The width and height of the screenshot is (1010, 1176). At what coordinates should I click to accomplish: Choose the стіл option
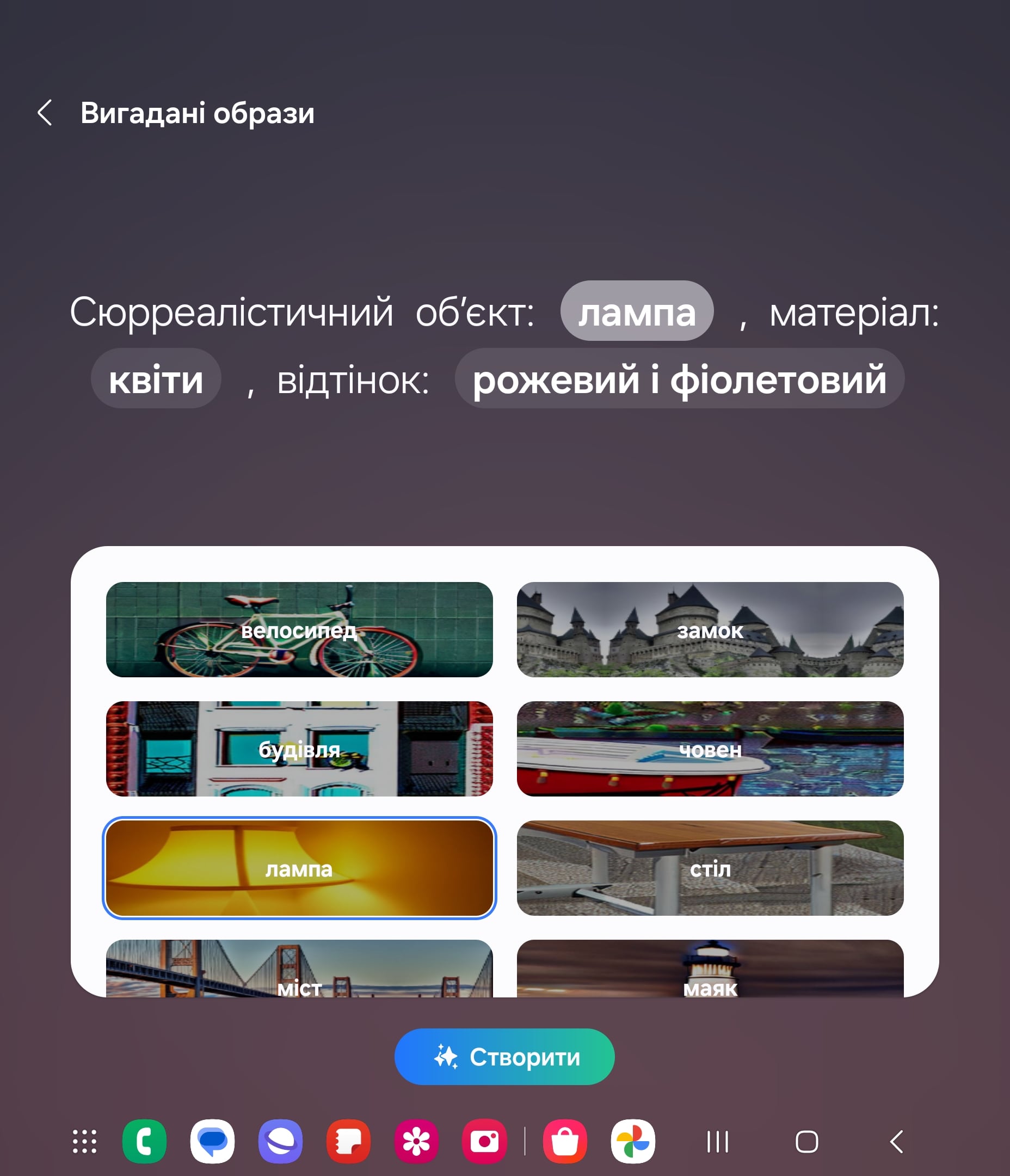click(x=710, y=868)
